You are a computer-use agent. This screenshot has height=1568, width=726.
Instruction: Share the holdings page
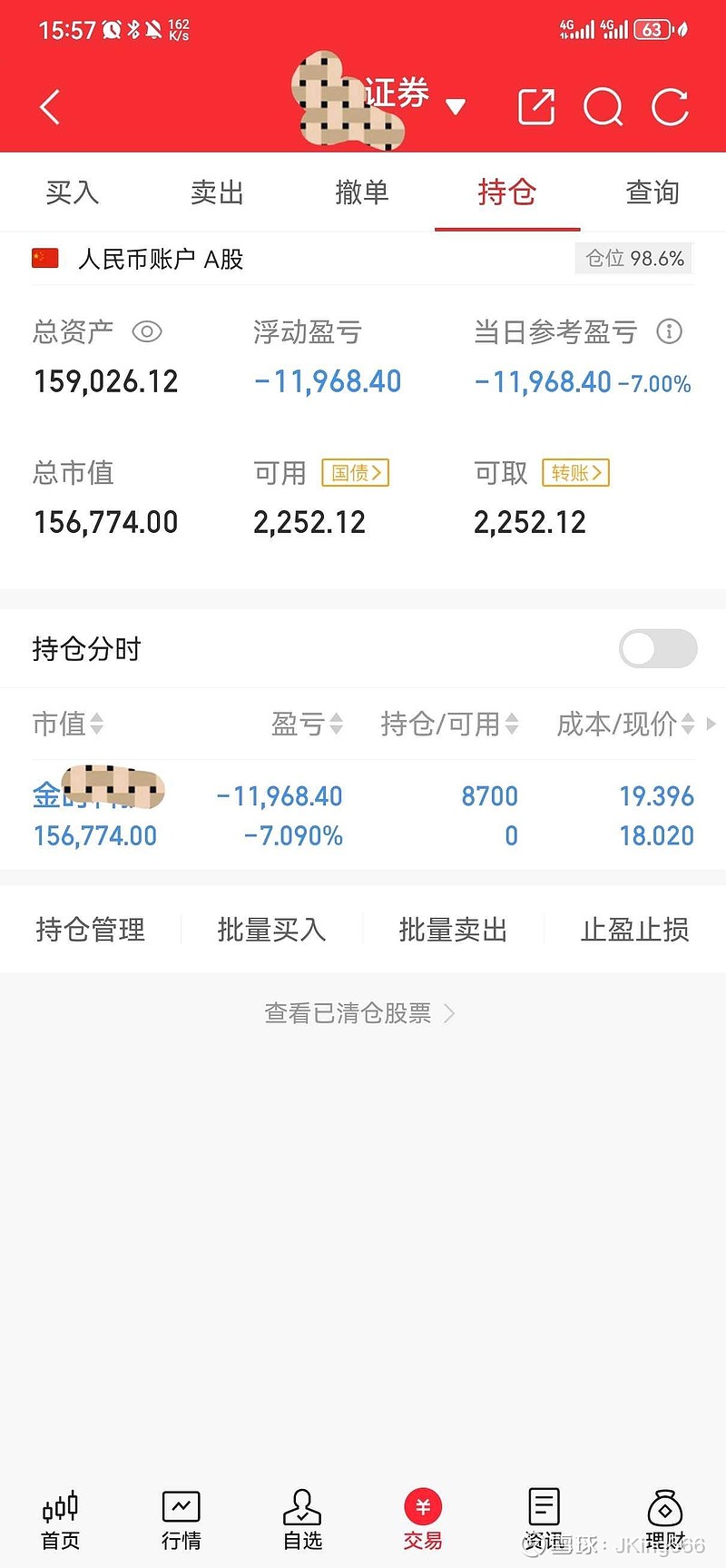coord(536,106)
